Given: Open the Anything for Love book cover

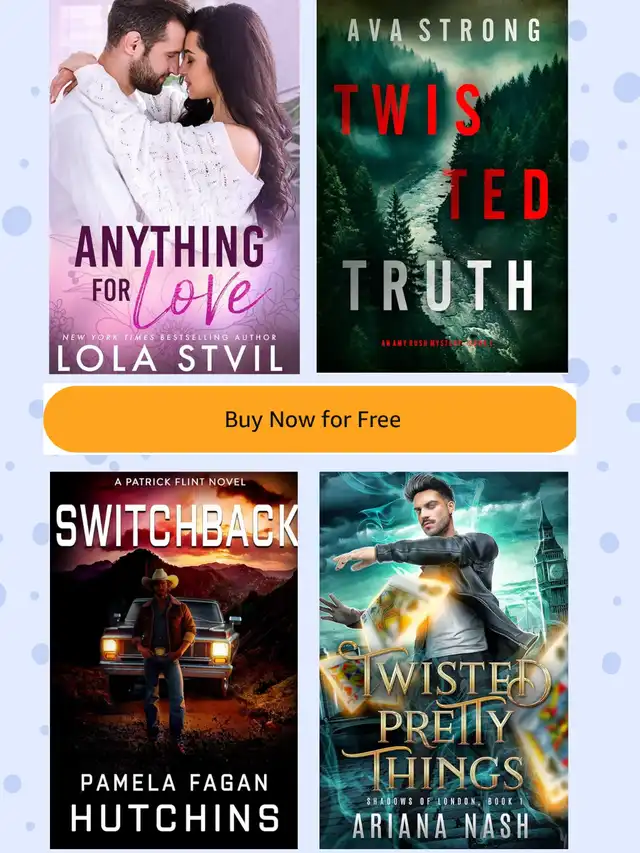Looking at the screenshot, I should tap(174, 186).
